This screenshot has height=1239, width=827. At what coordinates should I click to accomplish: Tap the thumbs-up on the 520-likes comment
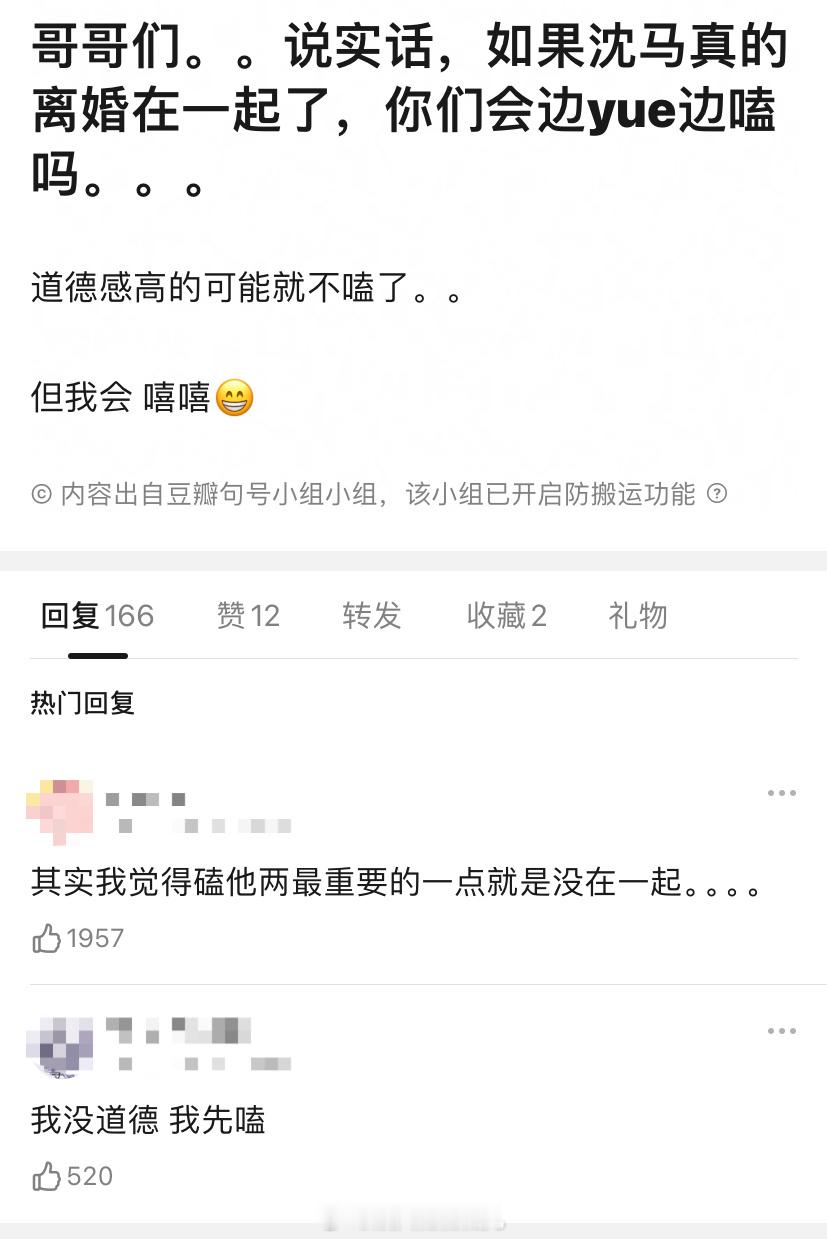(46, 1177)
